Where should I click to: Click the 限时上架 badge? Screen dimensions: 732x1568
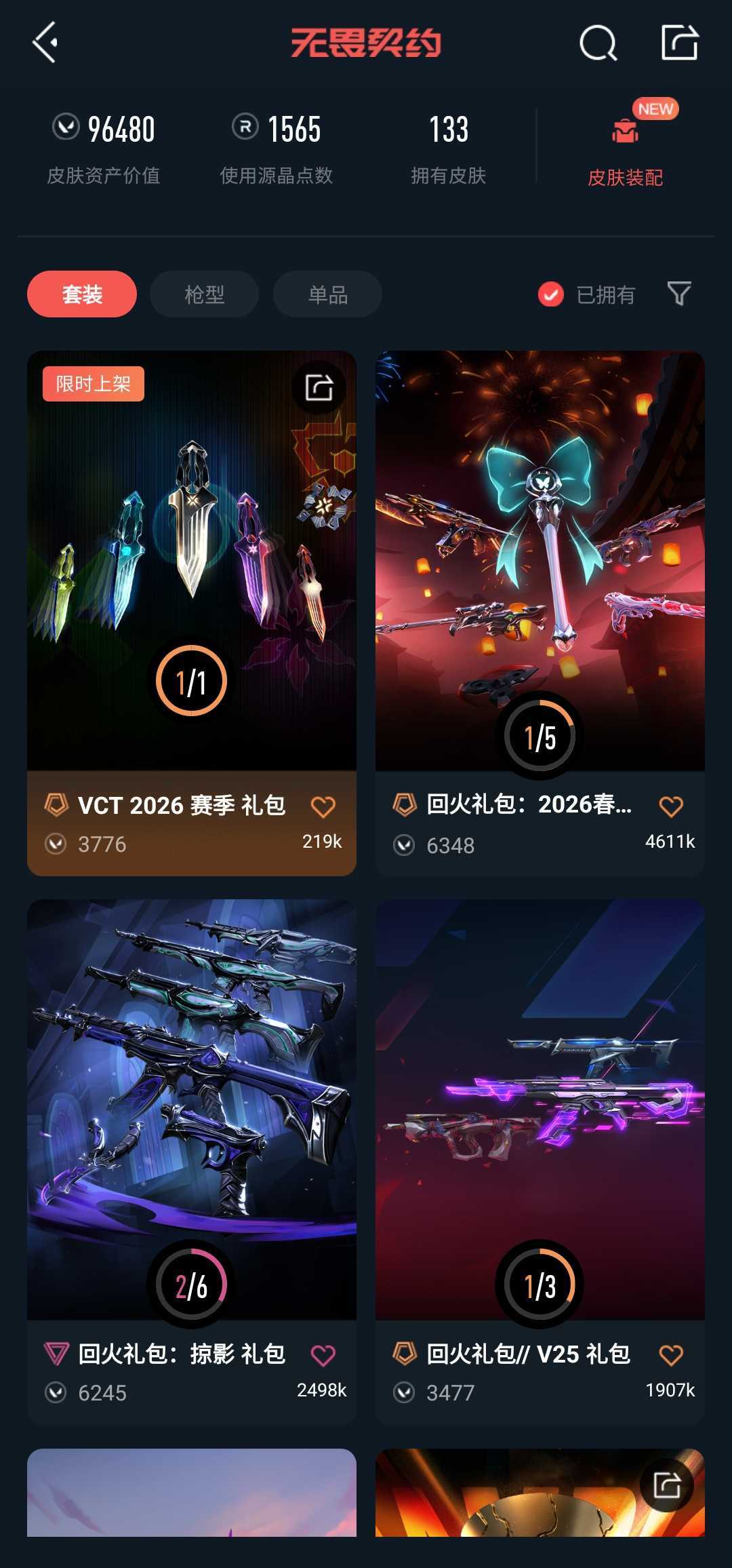click(x=93, y=384)
